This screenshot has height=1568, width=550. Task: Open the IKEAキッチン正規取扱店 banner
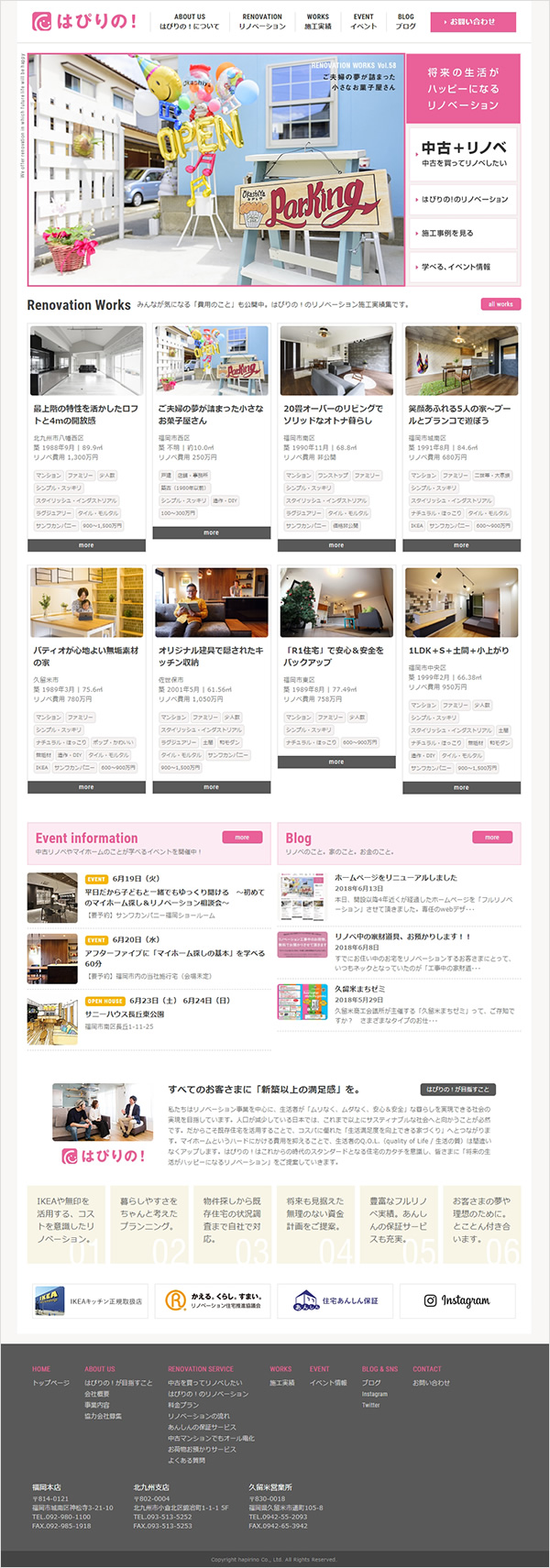tap(90, 1300)
